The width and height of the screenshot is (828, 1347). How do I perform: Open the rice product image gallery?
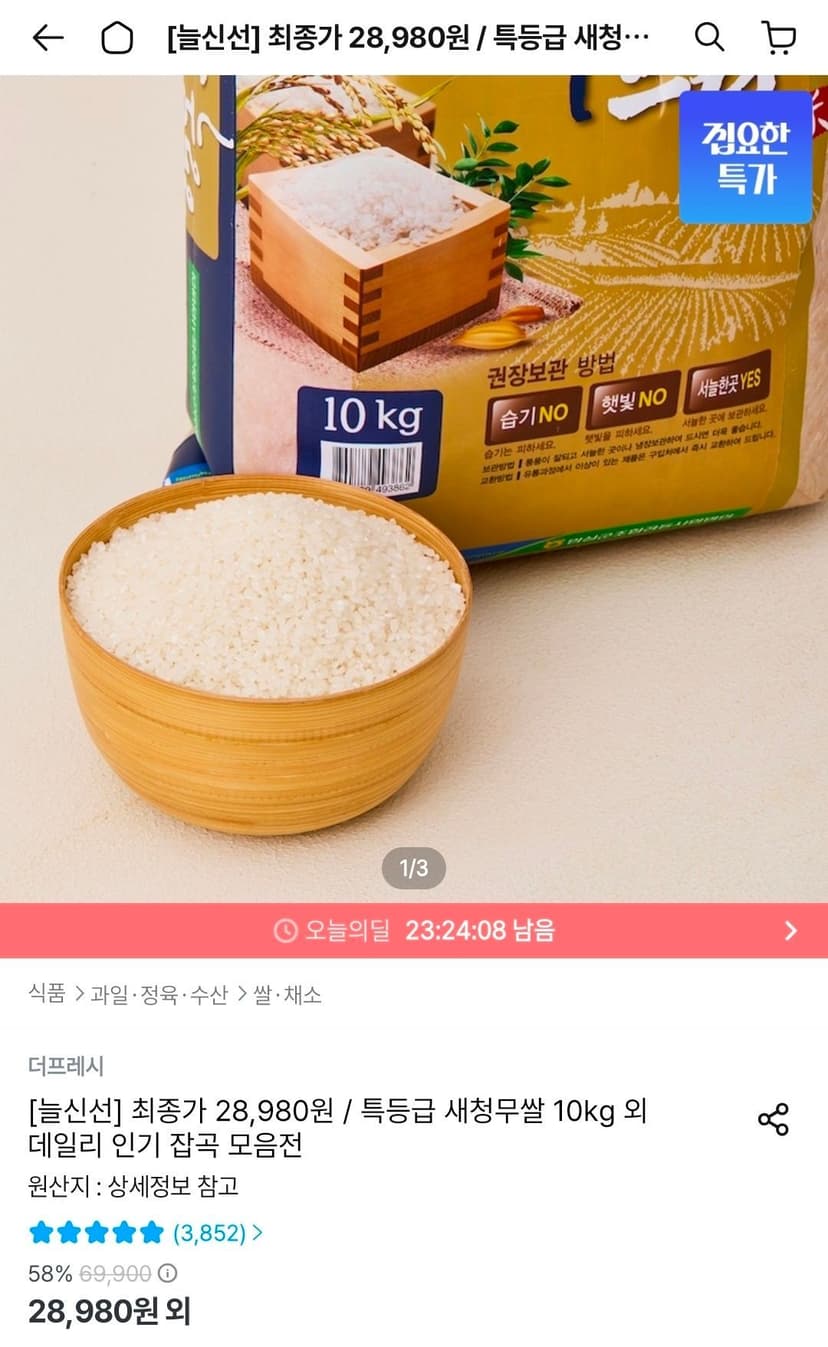tap(414, 489)
